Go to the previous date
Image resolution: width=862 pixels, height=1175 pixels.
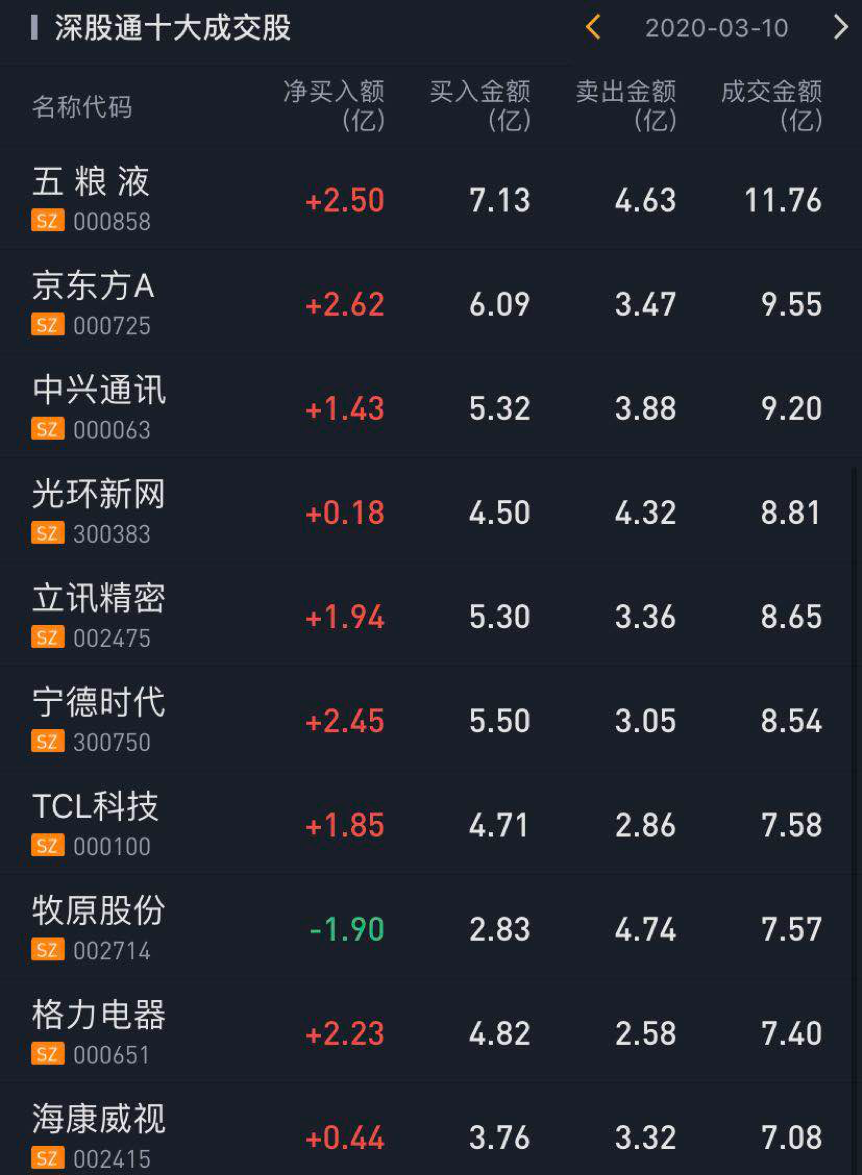[x=593, y=28]
